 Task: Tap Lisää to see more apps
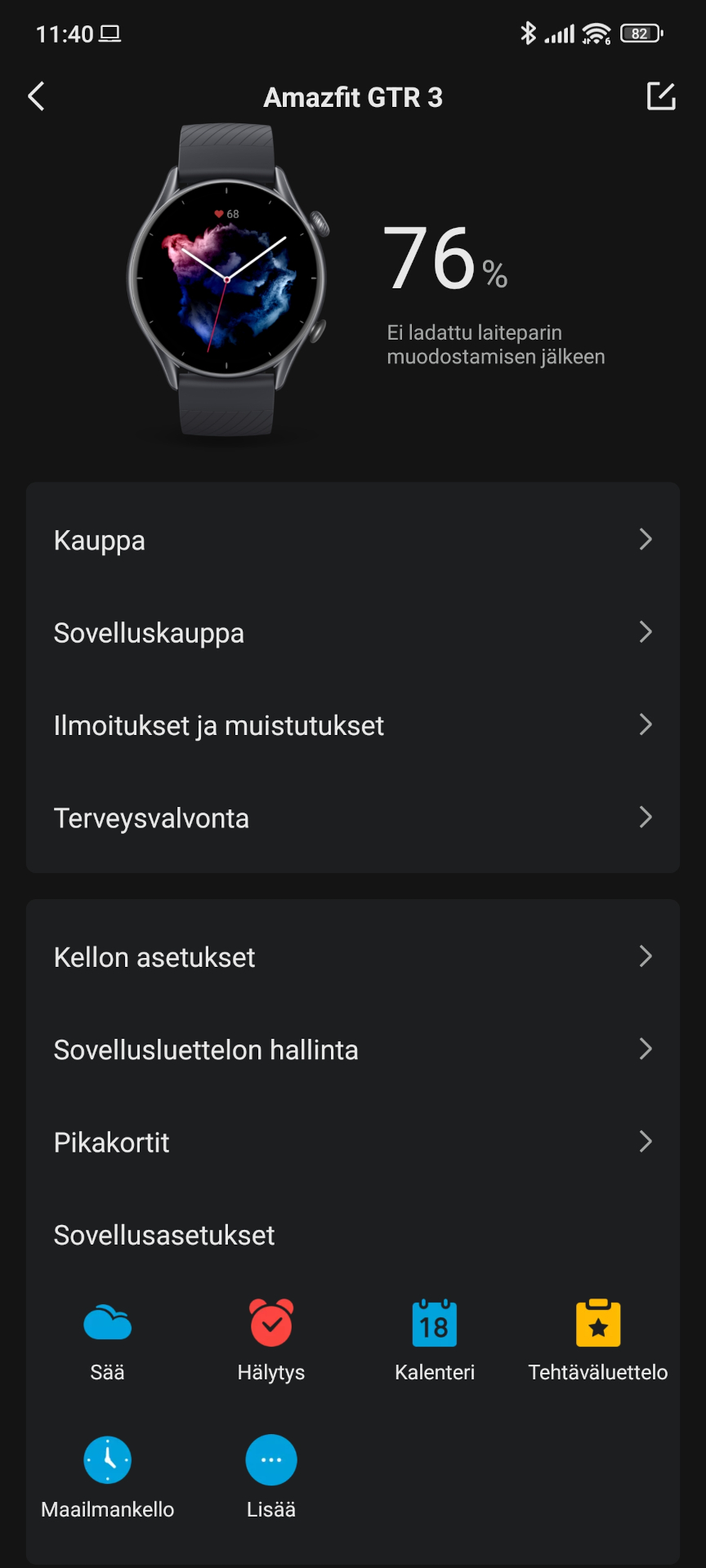[271, 1477]
